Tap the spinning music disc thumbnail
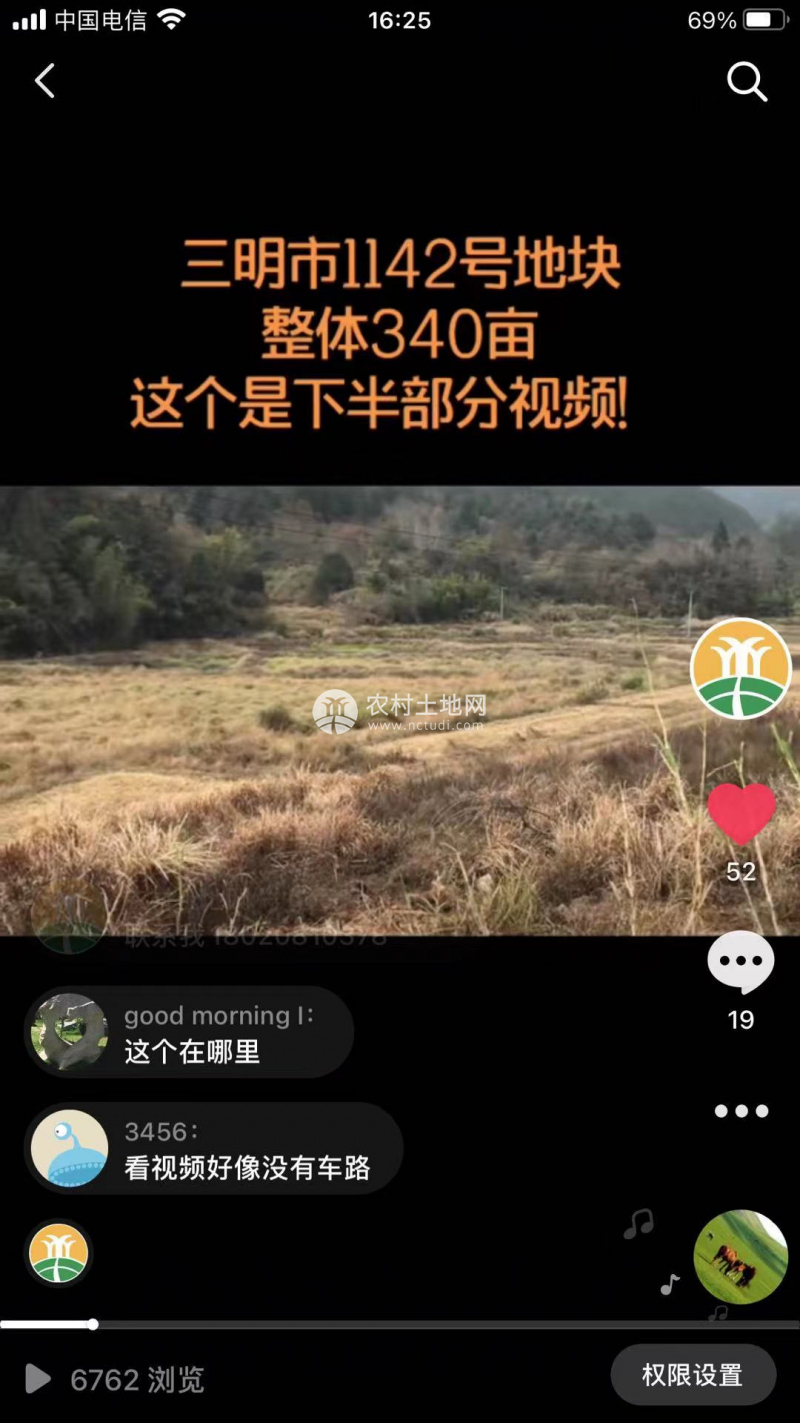 pos(741,1257)
